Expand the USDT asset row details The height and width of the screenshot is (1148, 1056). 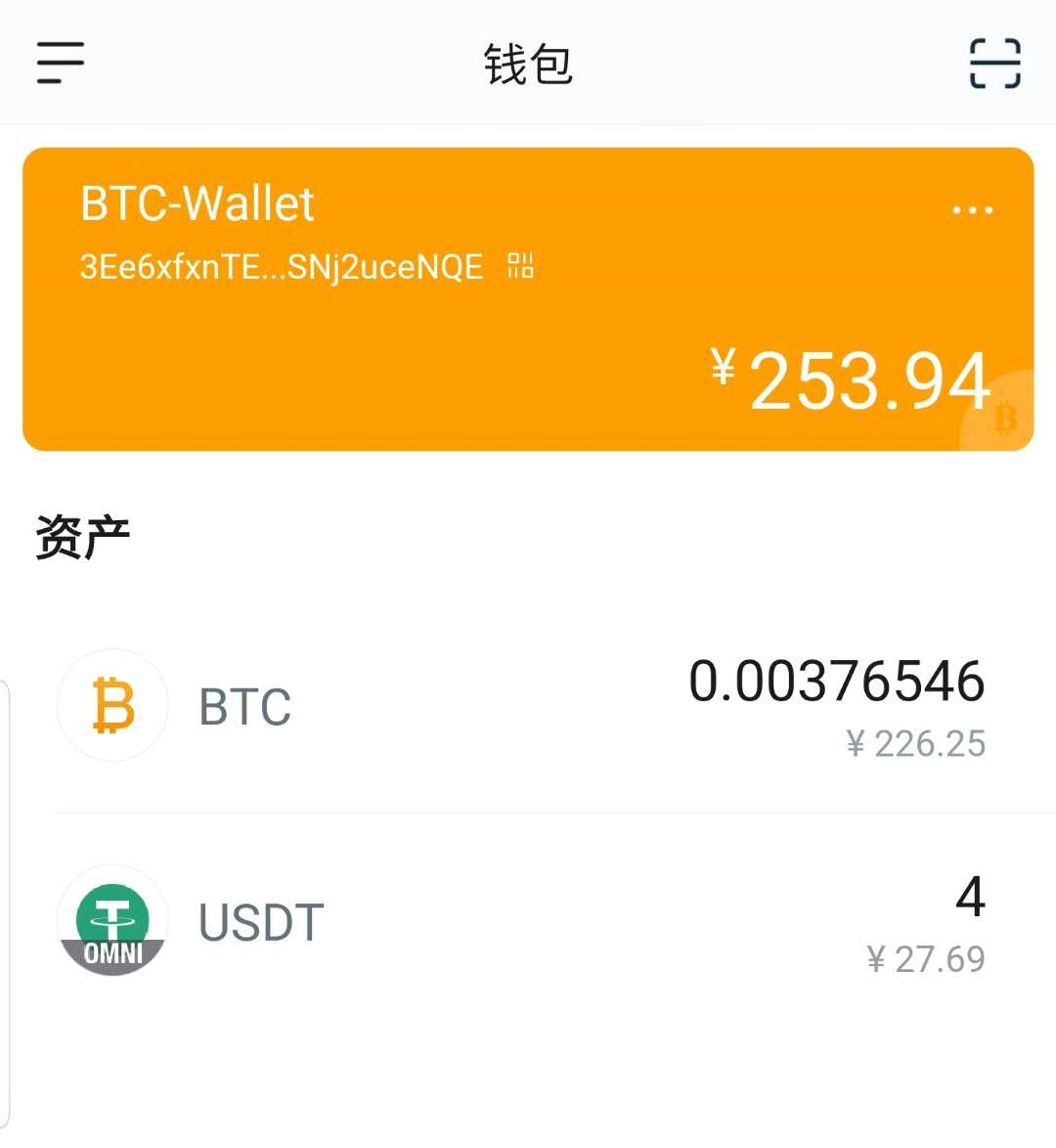click(x=528, y=919)
